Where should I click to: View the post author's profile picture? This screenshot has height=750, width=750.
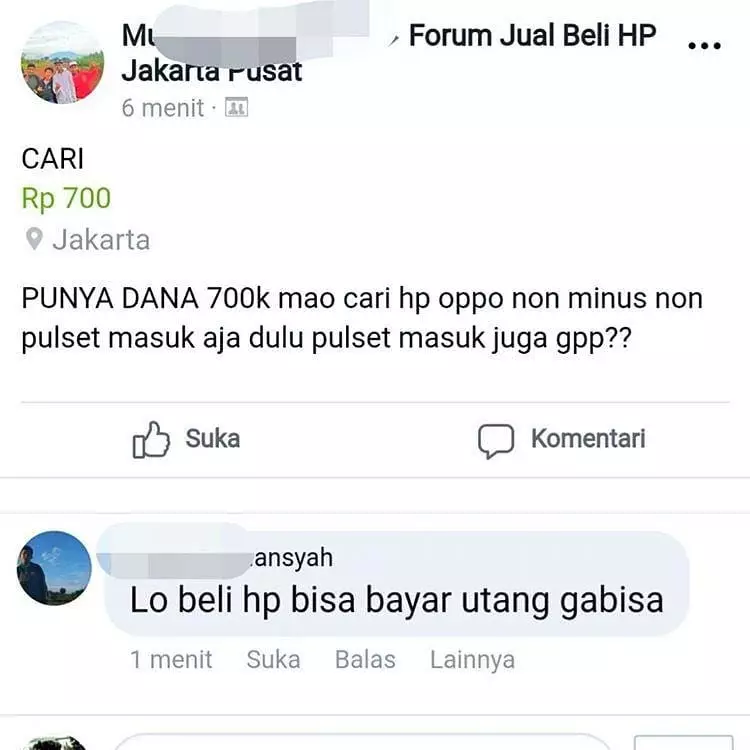pyautogui.click(x=61, y=63)
